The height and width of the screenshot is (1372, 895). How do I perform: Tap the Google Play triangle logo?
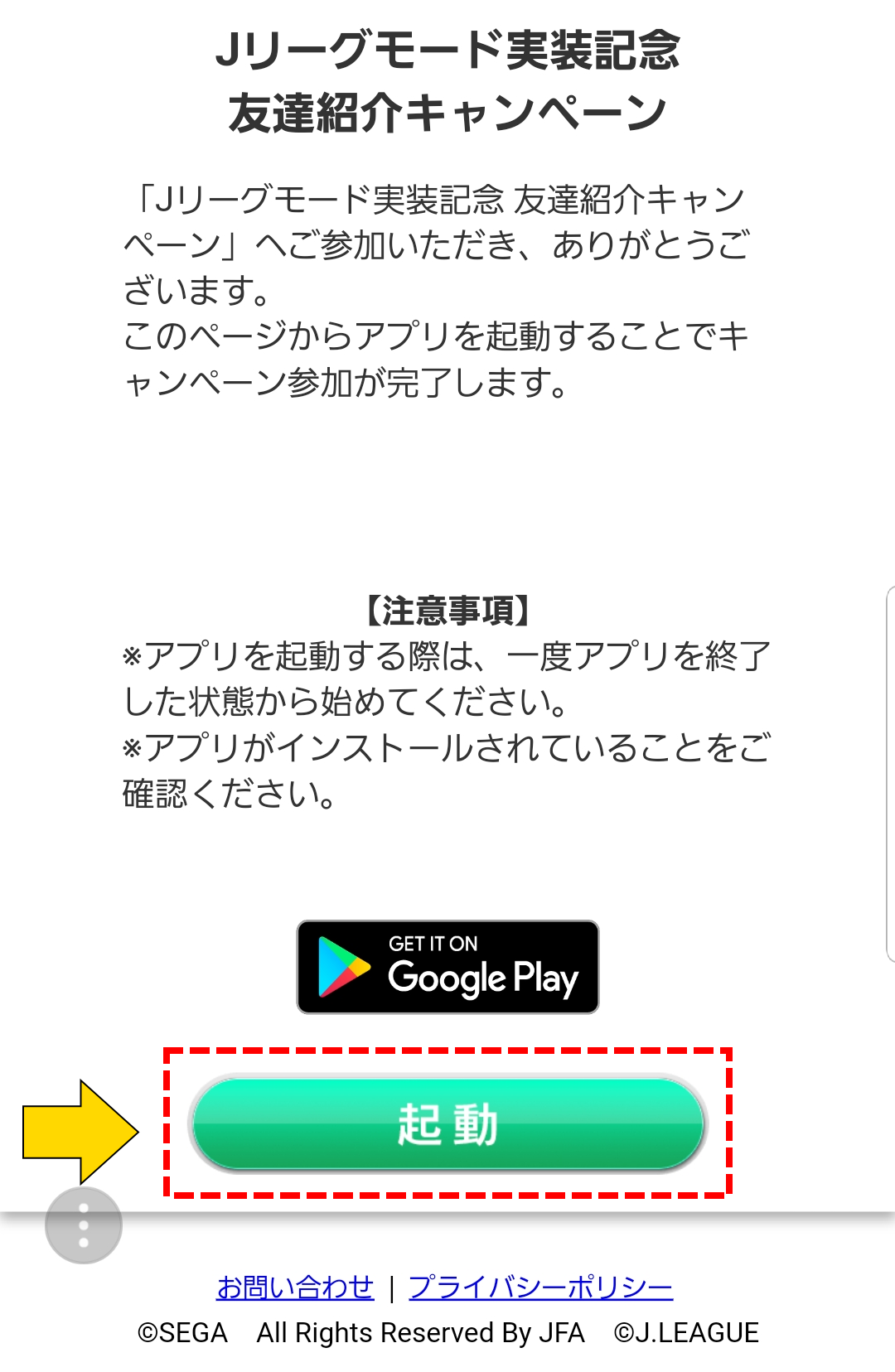pyautogui.click(x=343, y=966)
